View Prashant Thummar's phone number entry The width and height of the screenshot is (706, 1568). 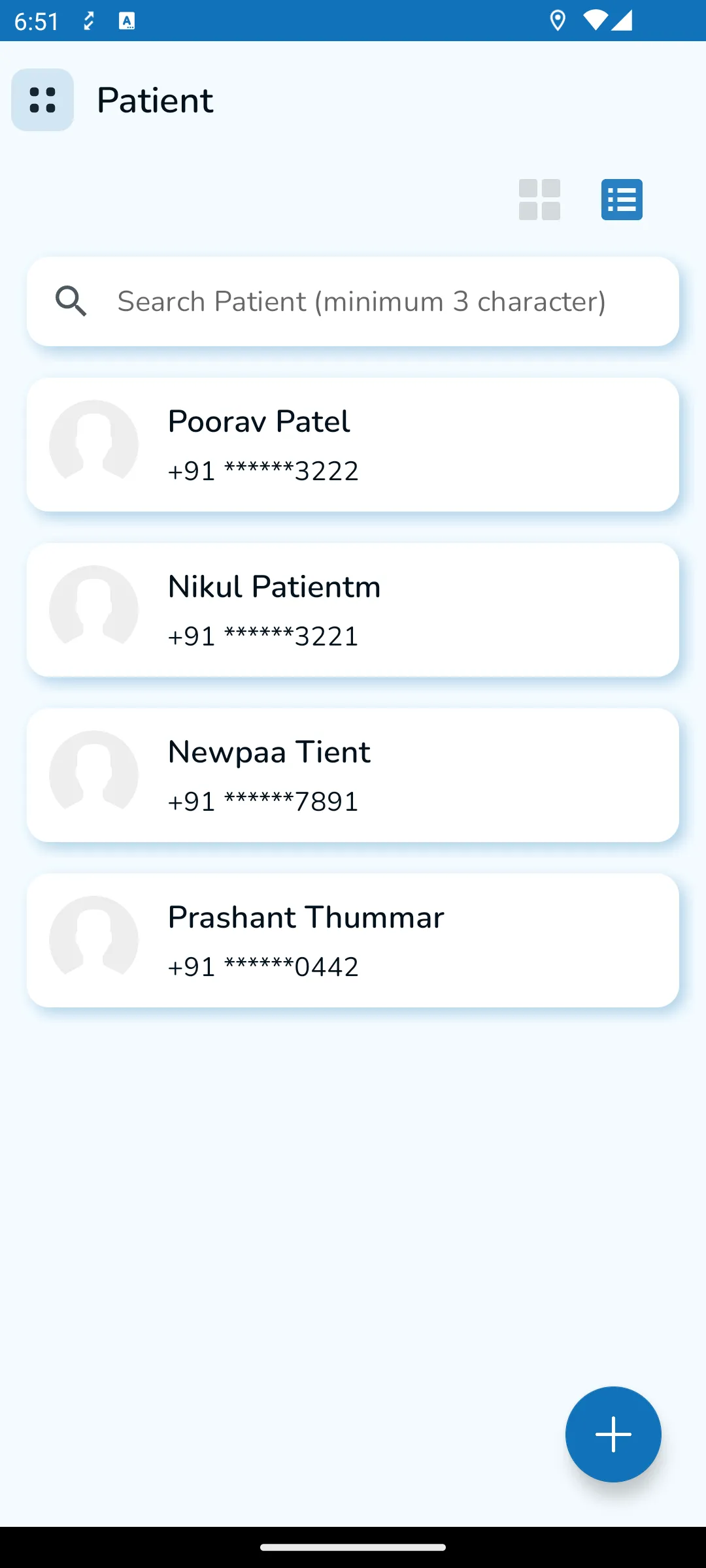262,966
